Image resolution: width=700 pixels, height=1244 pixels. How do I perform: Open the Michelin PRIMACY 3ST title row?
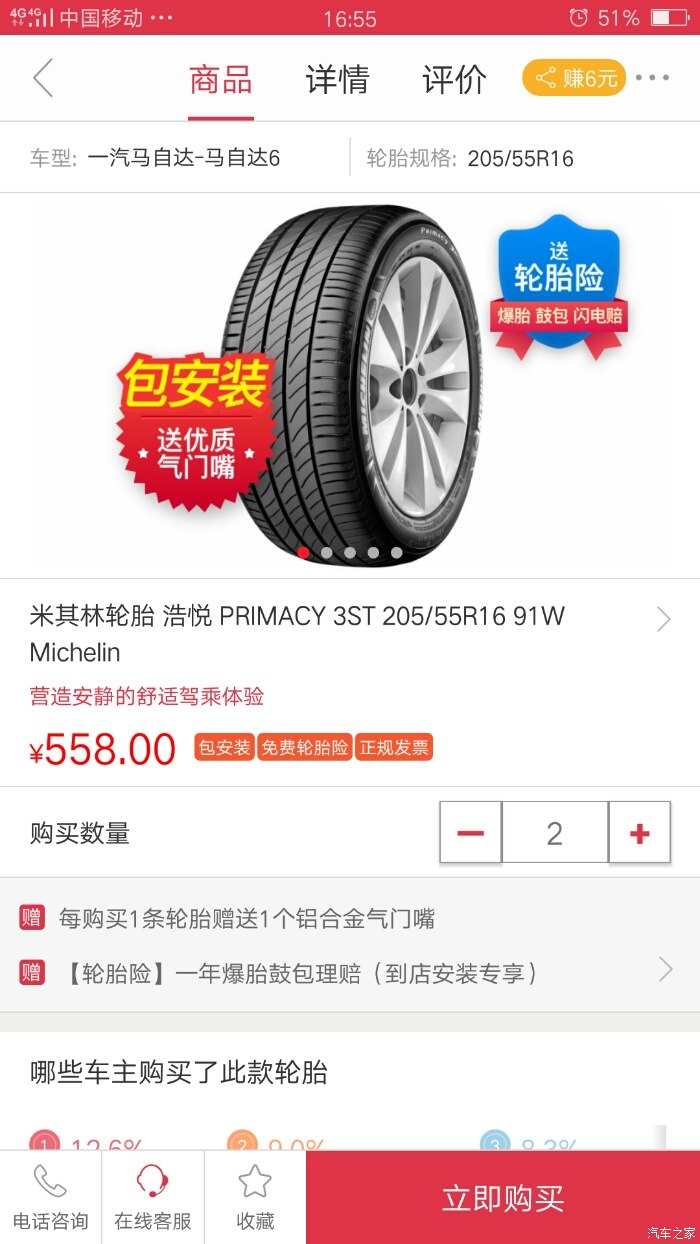click(x=350, y=633)
